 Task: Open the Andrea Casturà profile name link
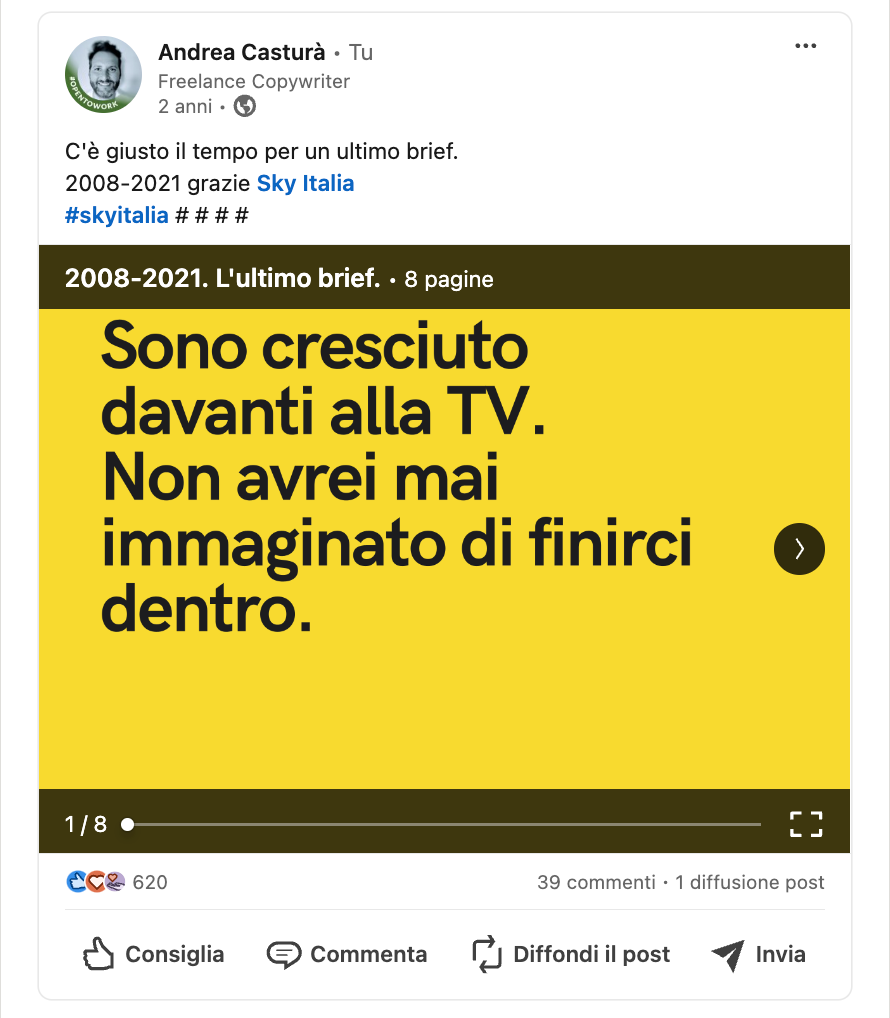(x=241, y=52)
